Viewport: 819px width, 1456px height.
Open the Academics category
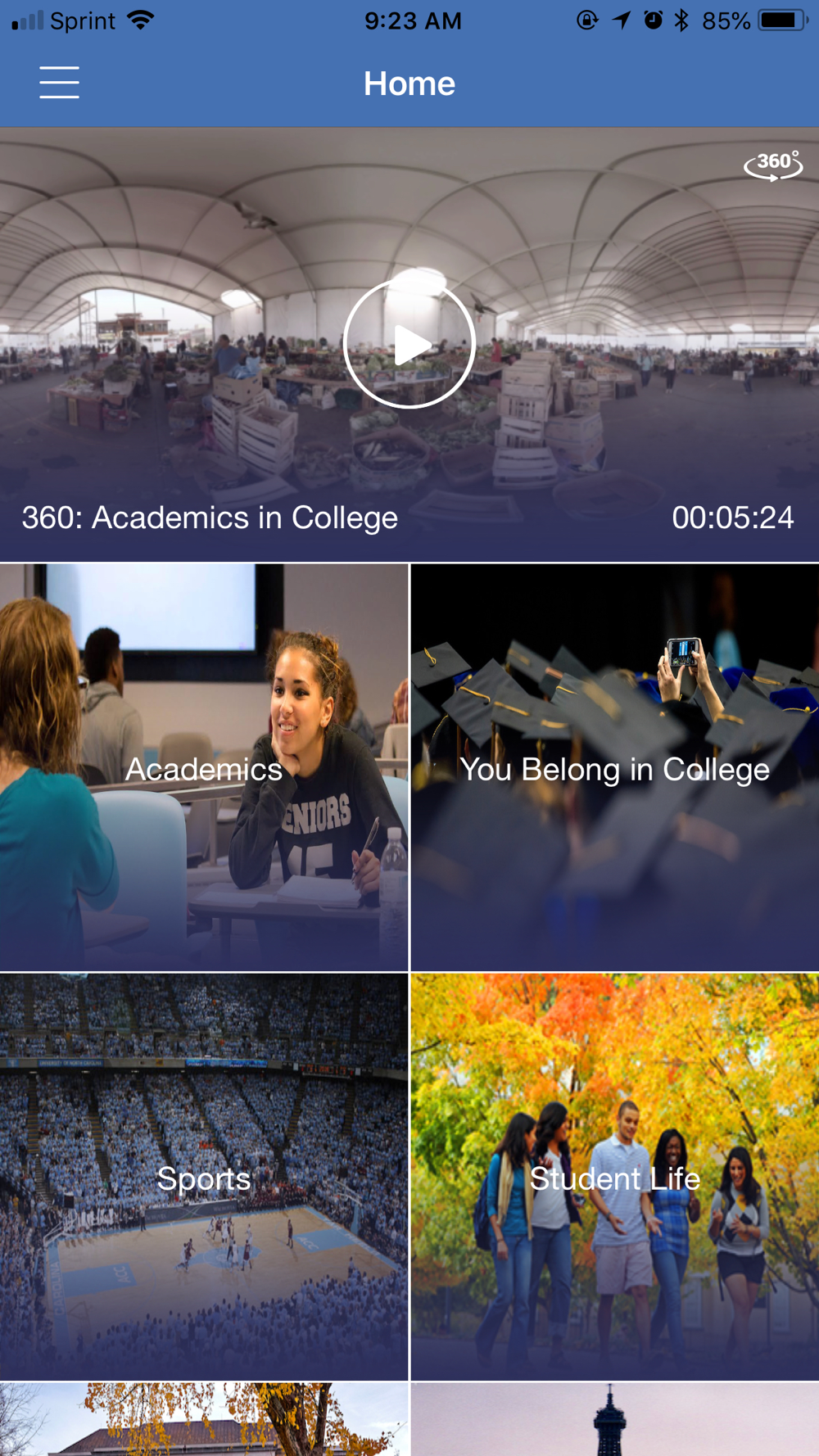204,768
